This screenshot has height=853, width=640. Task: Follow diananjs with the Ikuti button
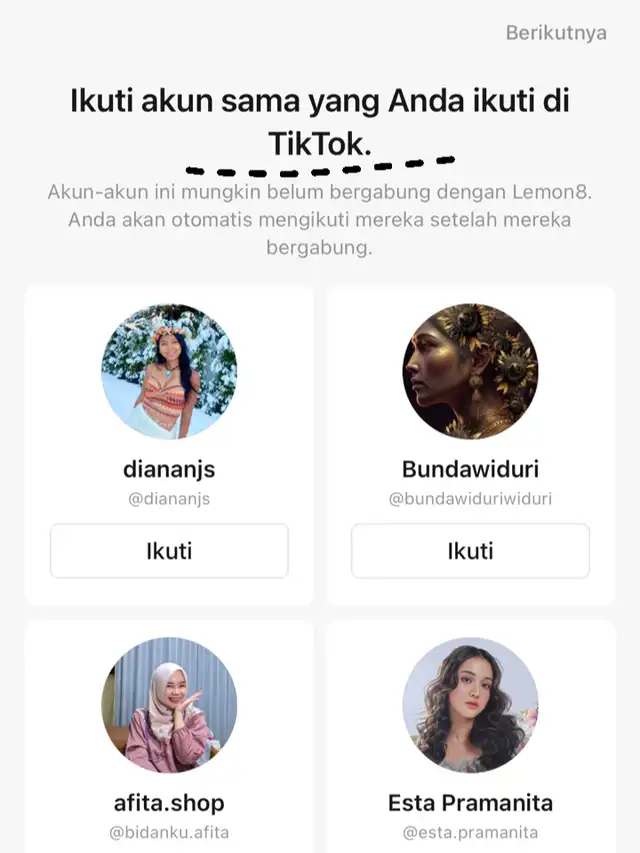pyautogui.click(x=169, y=551)
